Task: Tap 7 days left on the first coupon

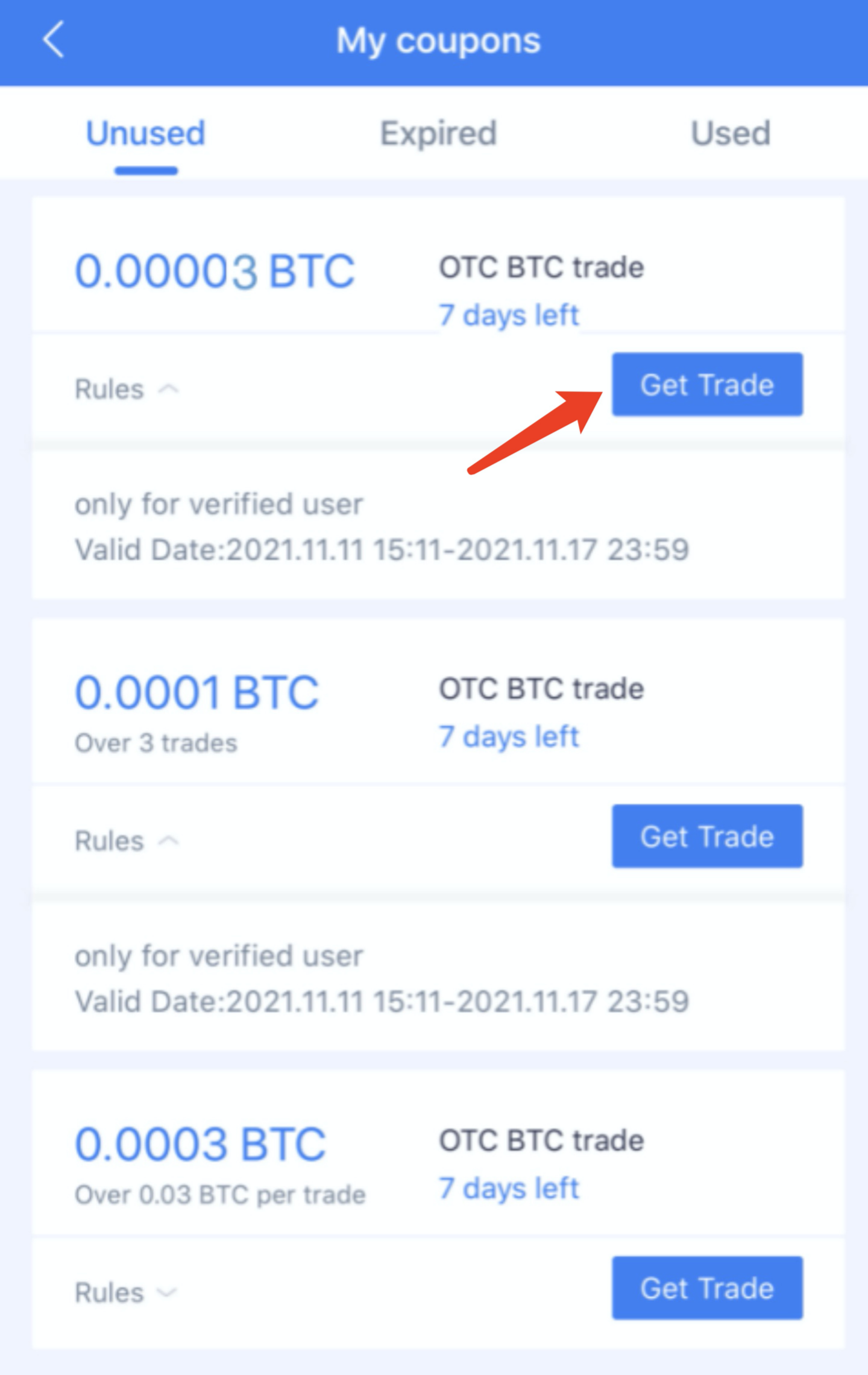Action: (x=509, y=314)
